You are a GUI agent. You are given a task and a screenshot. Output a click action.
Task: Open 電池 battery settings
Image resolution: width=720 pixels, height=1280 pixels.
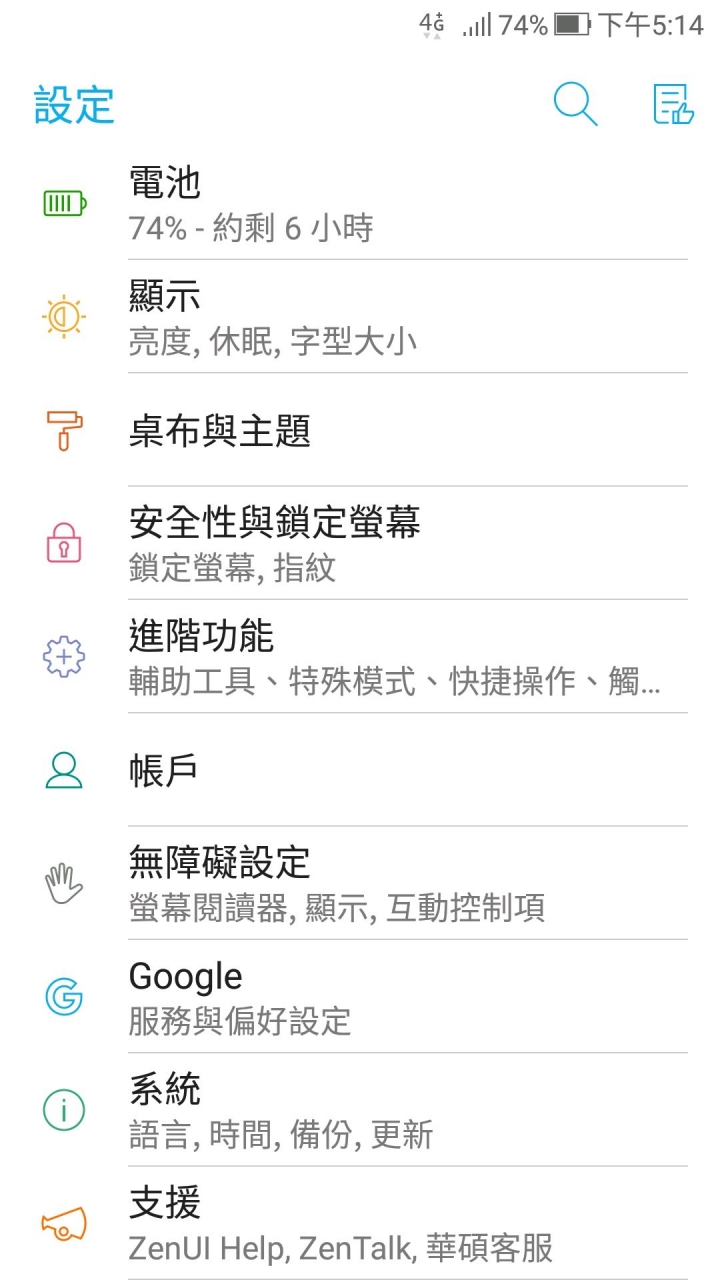(x=360, y=204)
